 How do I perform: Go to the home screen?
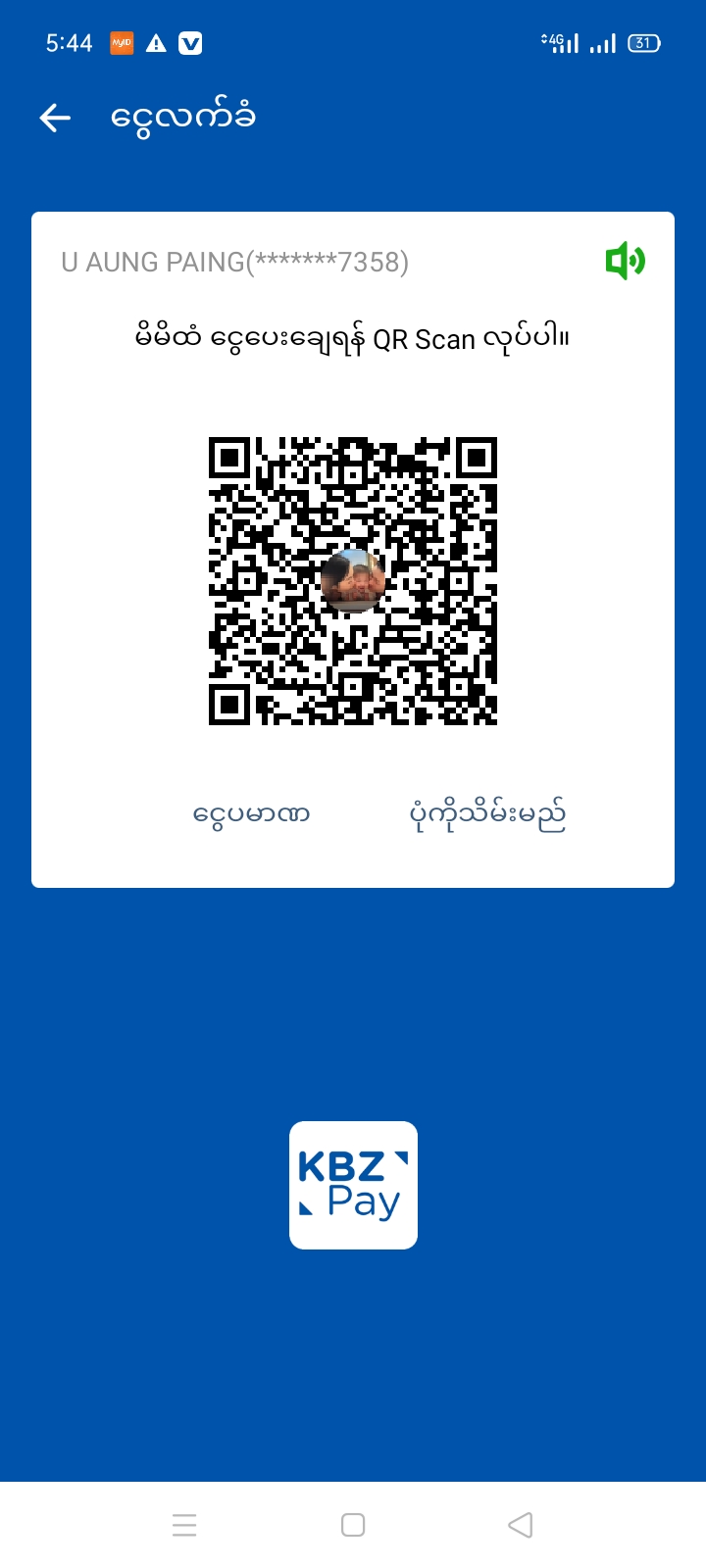click(x=353, y=1525)
